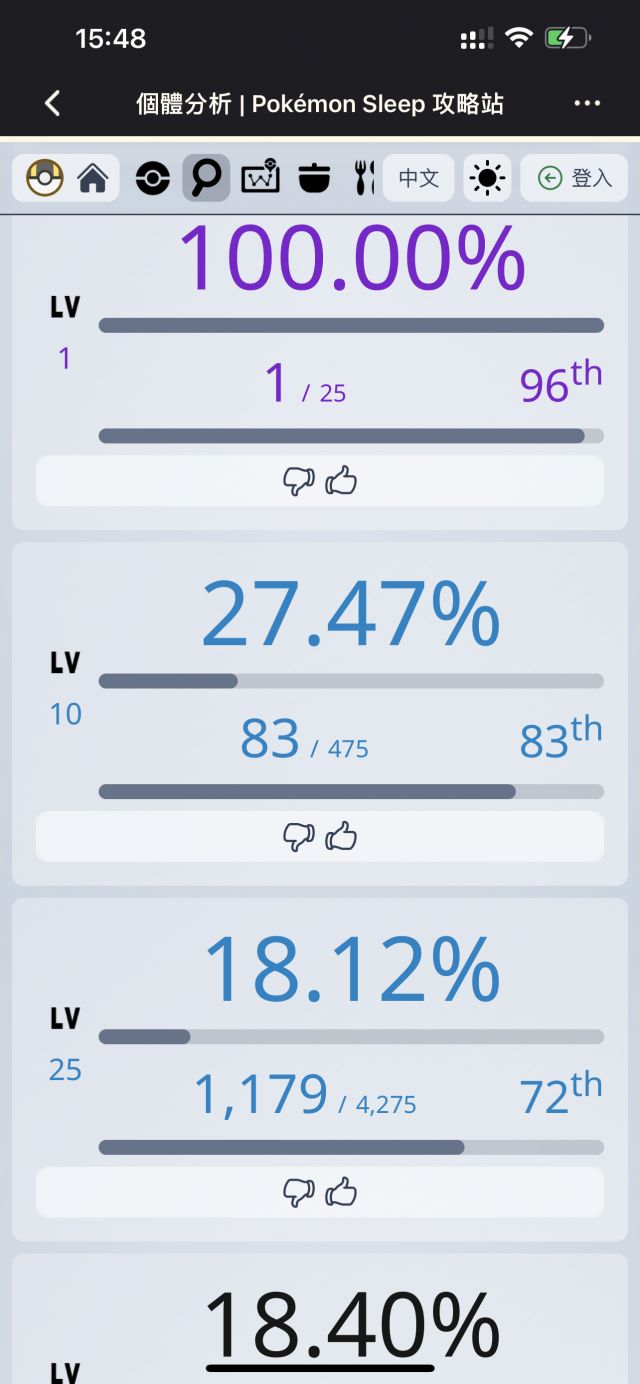This screenshot has height=1384, width=640.
Task: Open the map chart icon
Action: [x=260, y=179]
